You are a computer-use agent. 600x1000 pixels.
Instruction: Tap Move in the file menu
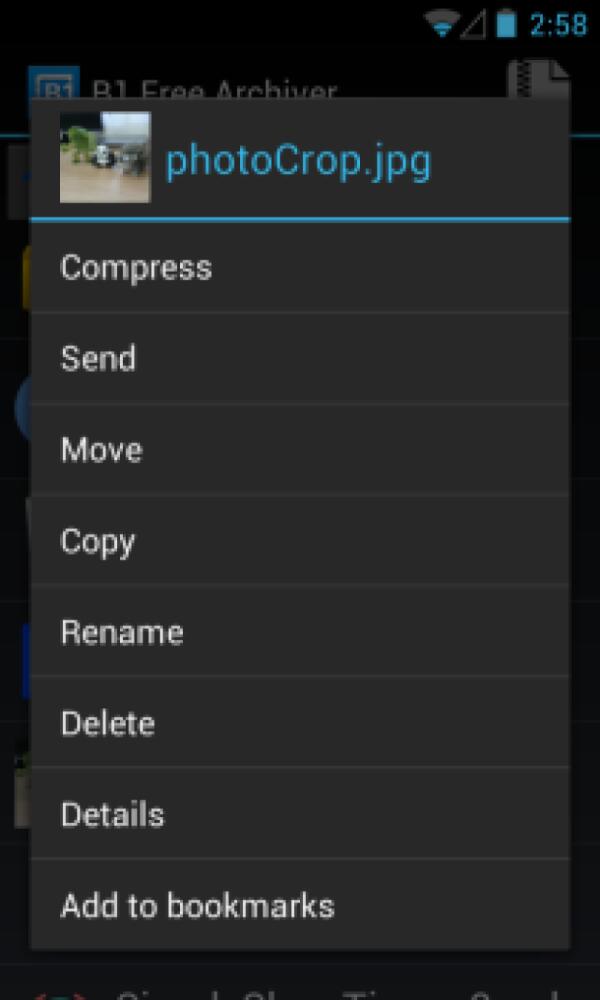pyautogui.click(x=300, y=450)
